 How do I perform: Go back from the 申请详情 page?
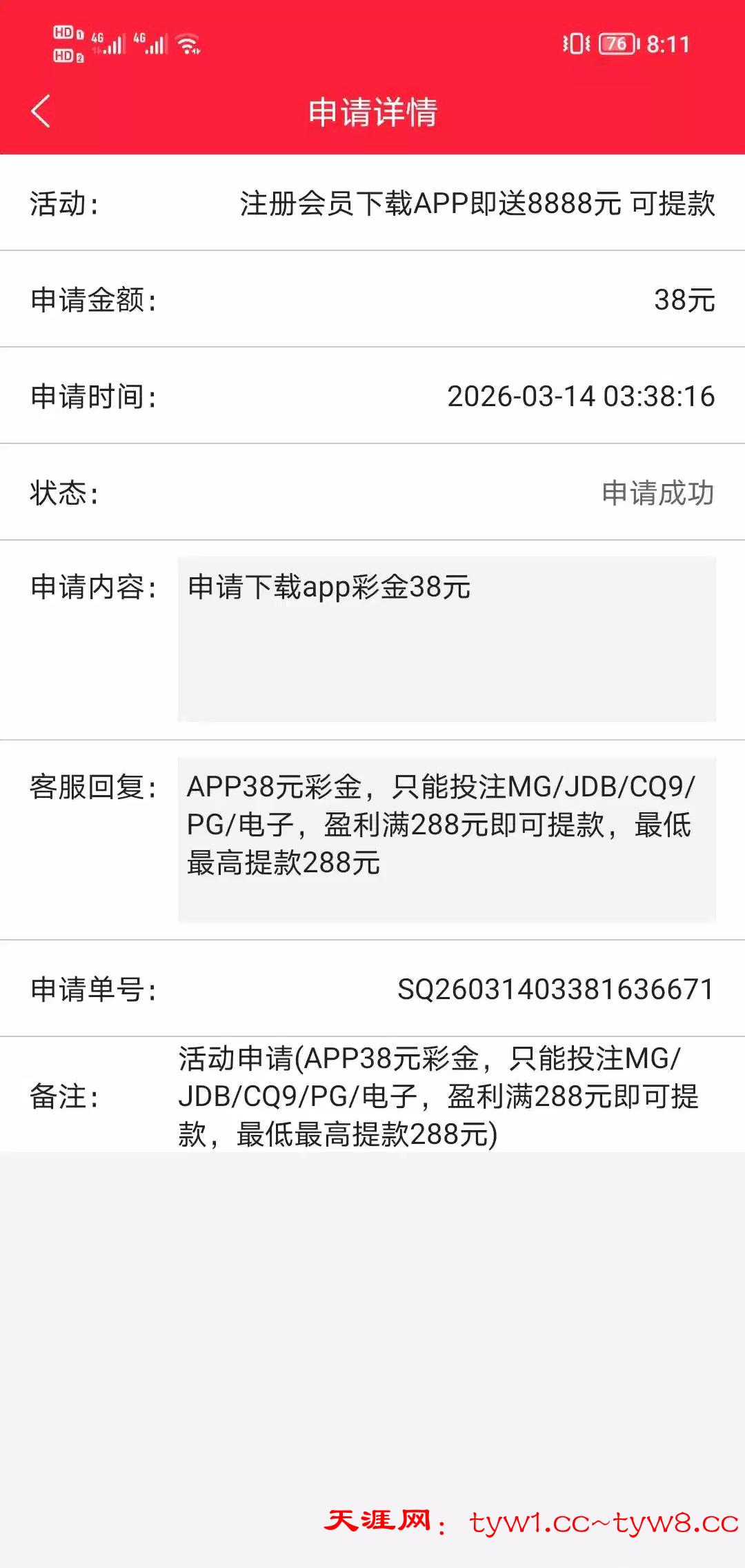coord(41,112)
